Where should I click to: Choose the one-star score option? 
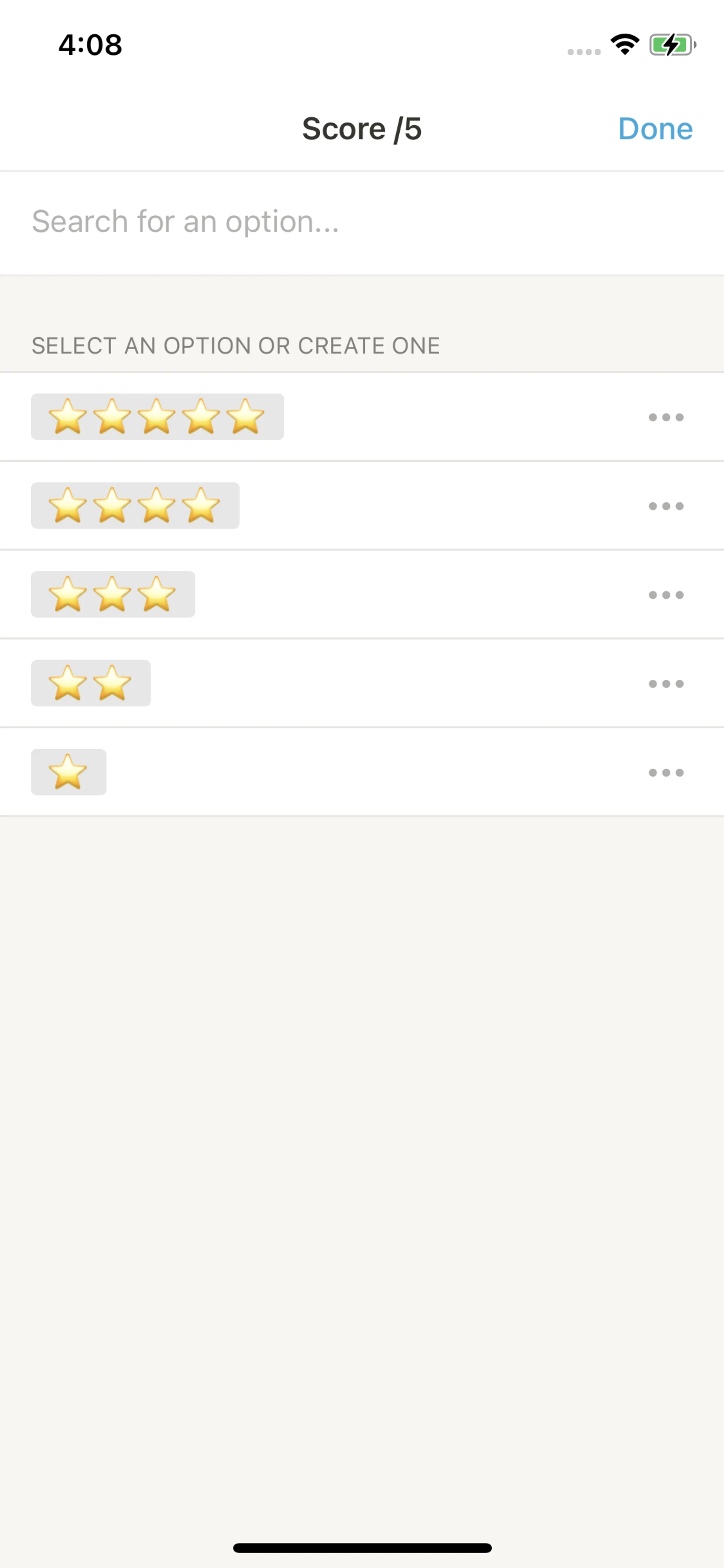point(69,772)
